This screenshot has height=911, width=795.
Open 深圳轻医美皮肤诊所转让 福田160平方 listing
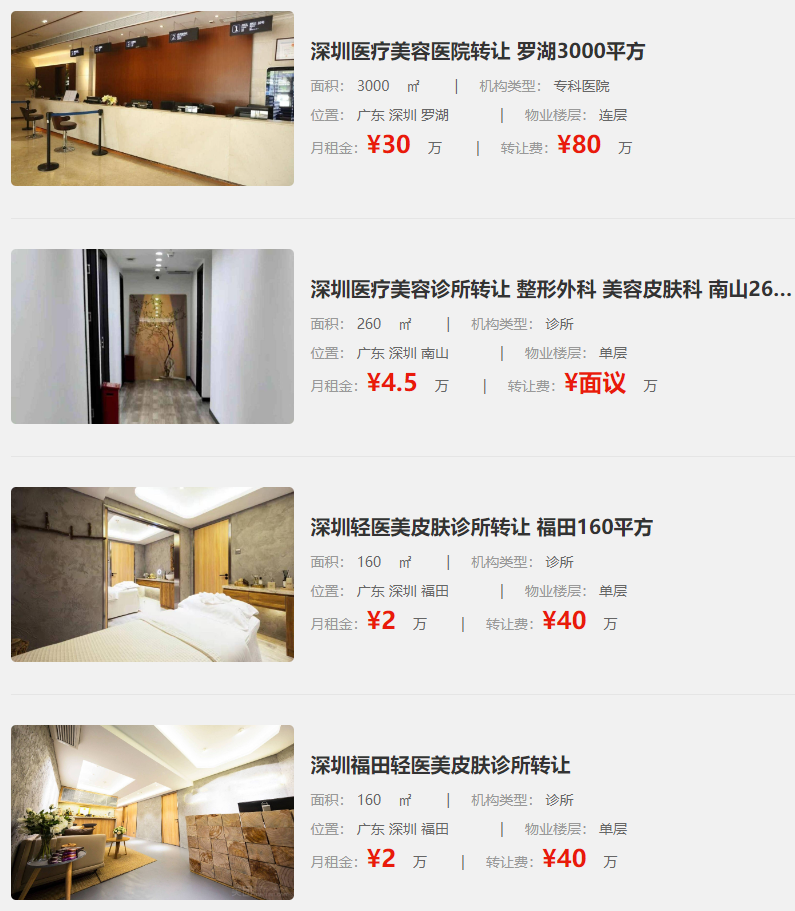[481, 527]
